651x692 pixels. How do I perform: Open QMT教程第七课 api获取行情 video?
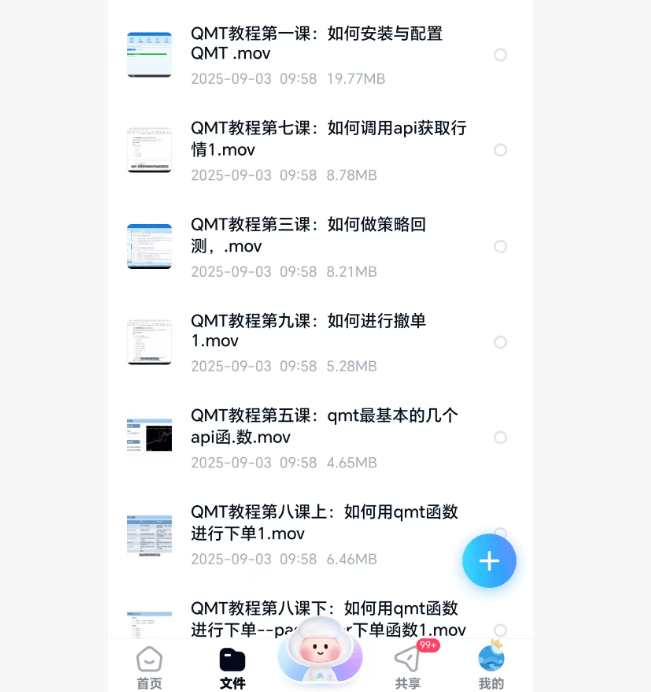coord(328,139)
